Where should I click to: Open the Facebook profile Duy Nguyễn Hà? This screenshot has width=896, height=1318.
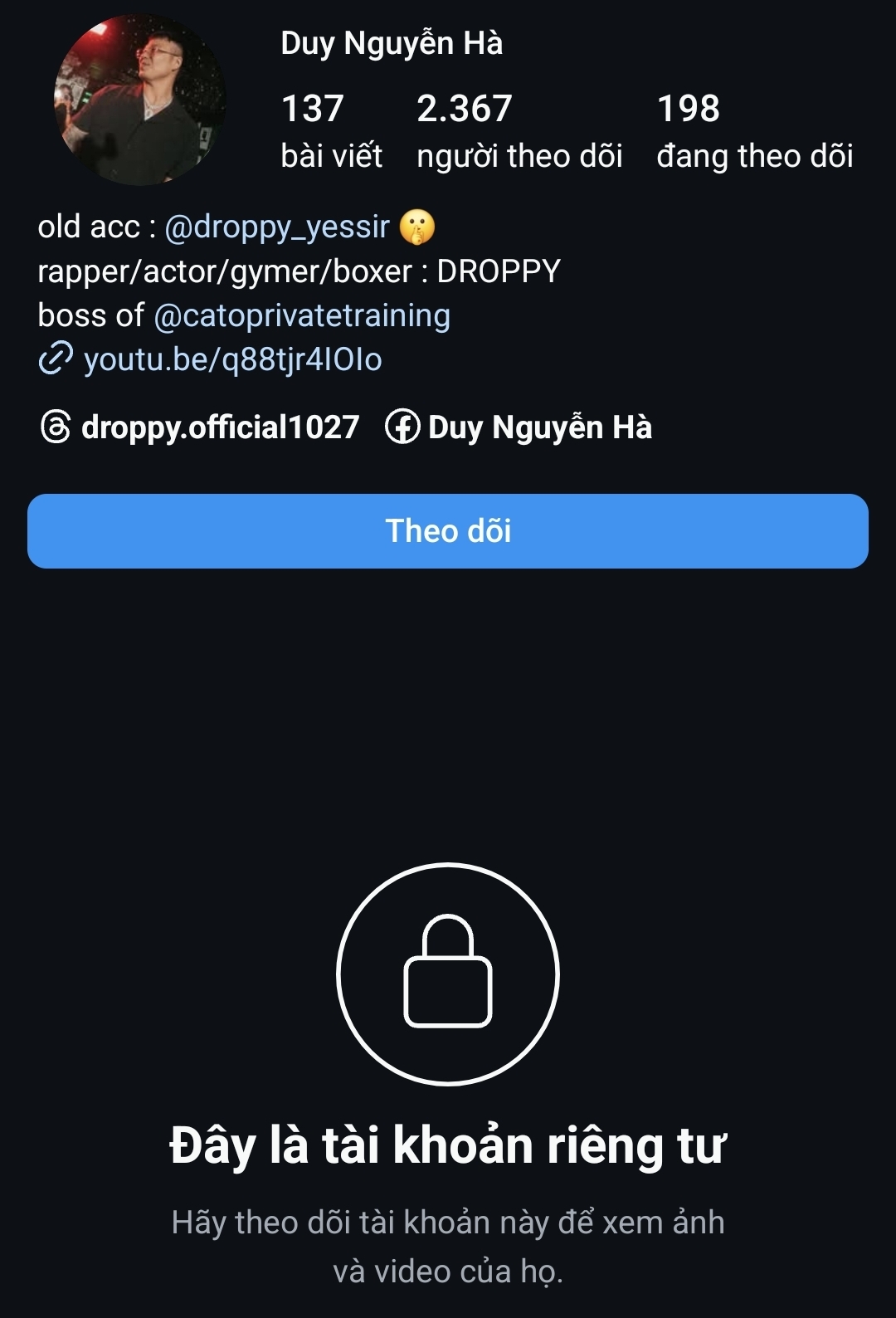519,427
